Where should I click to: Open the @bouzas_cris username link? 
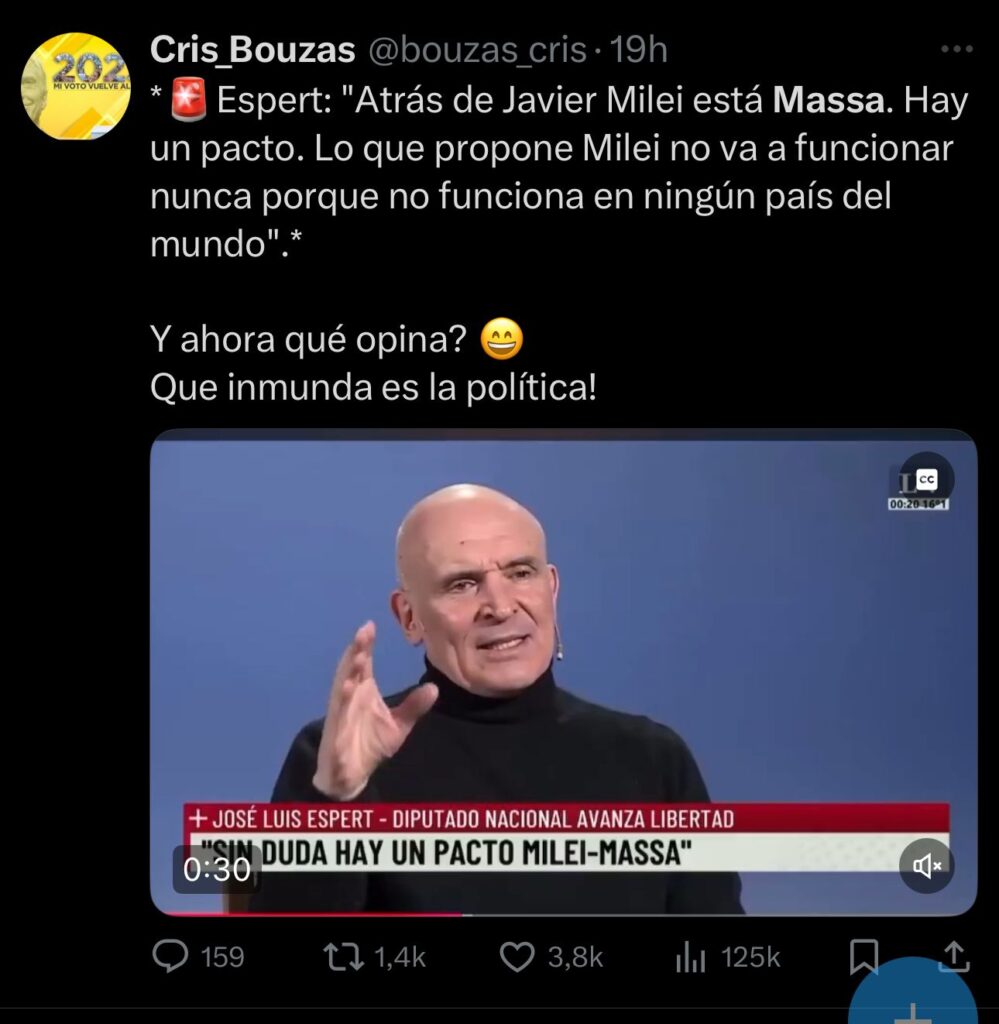(478, 49)
